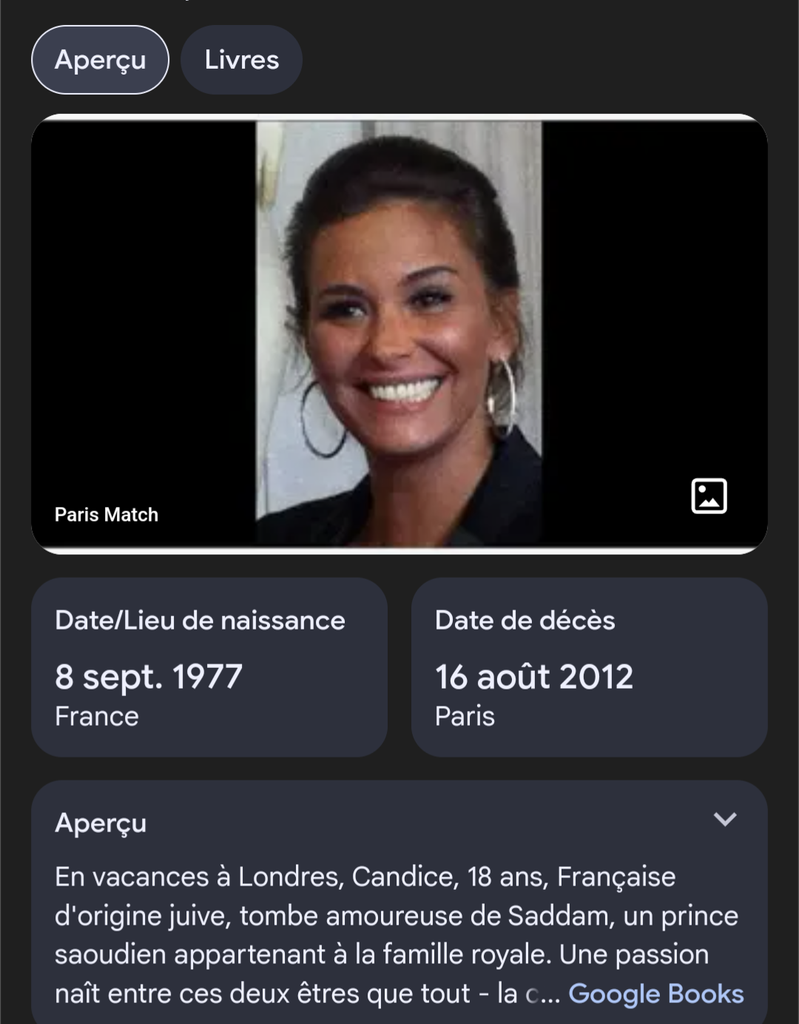
Task: Select the Aperçu chip
Action: coord(100,60)
